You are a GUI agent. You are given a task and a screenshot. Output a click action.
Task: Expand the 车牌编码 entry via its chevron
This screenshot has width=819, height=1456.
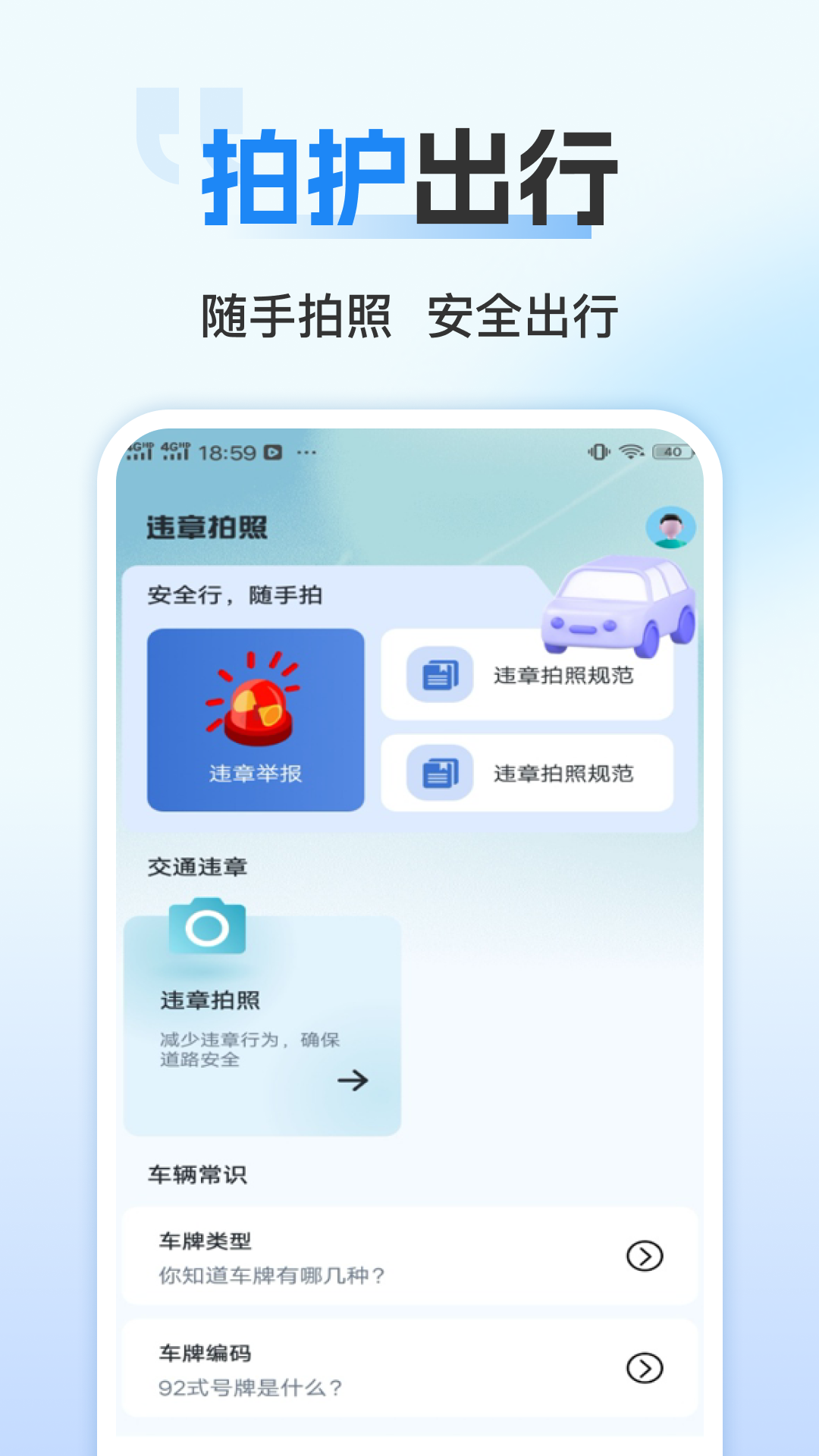click(x=644, y=1369)
